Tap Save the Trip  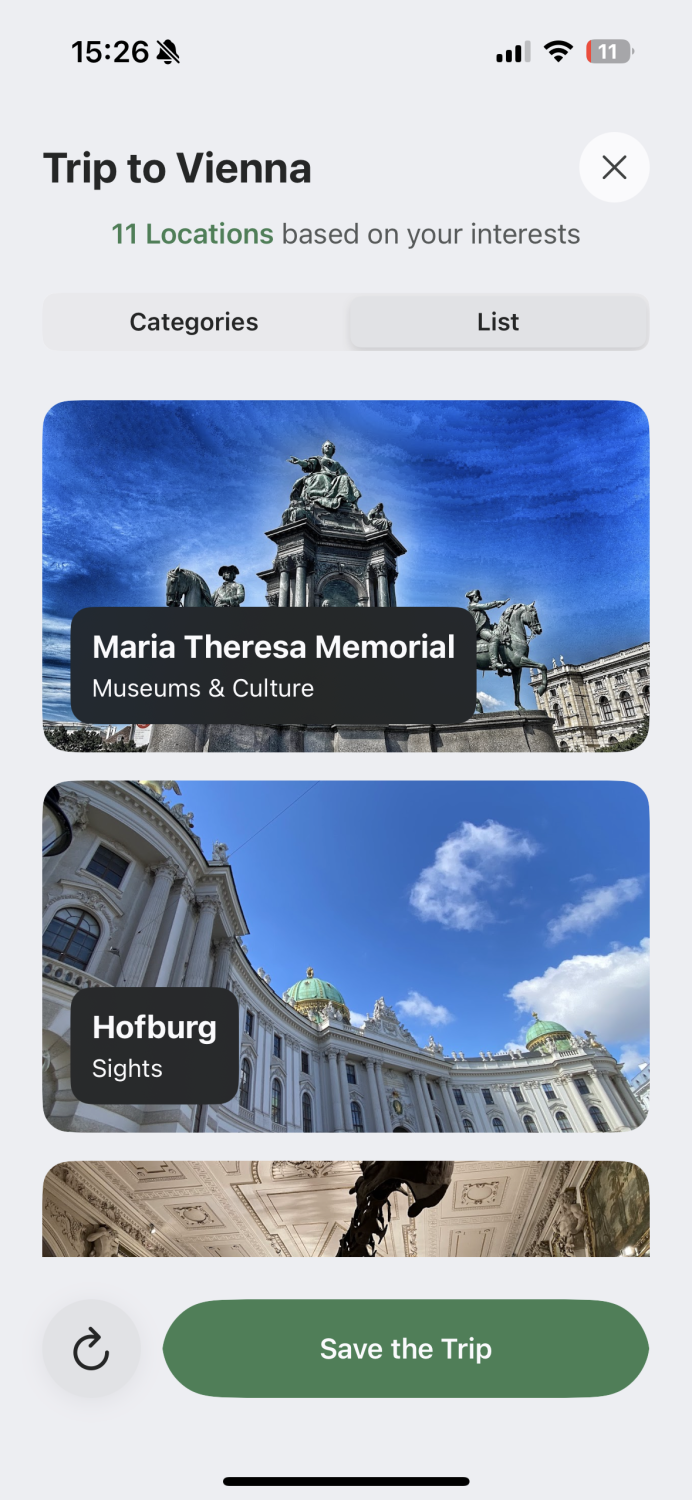(406, 1349)
